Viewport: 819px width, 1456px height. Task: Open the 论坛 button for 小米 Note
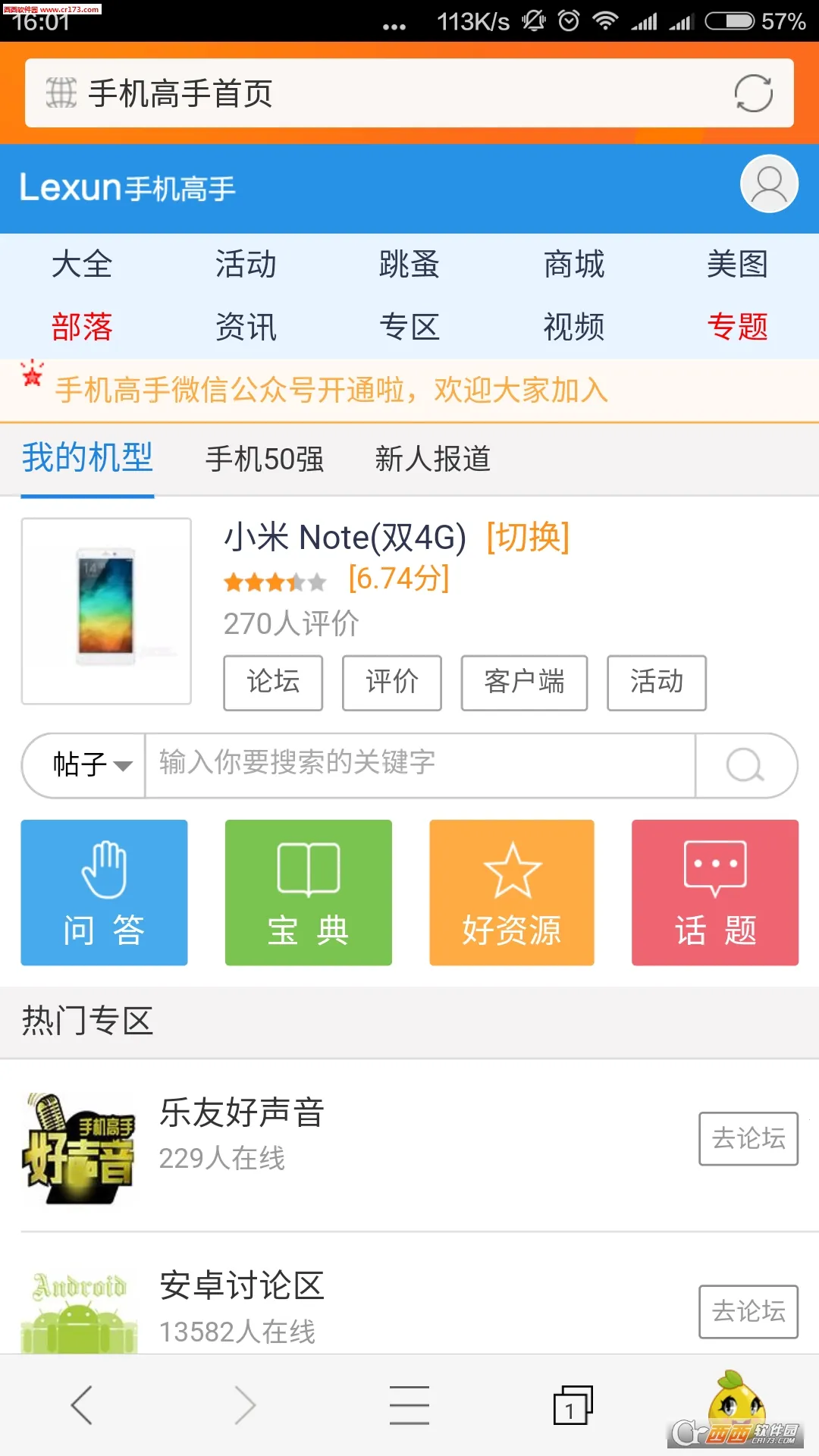[273, 682]
